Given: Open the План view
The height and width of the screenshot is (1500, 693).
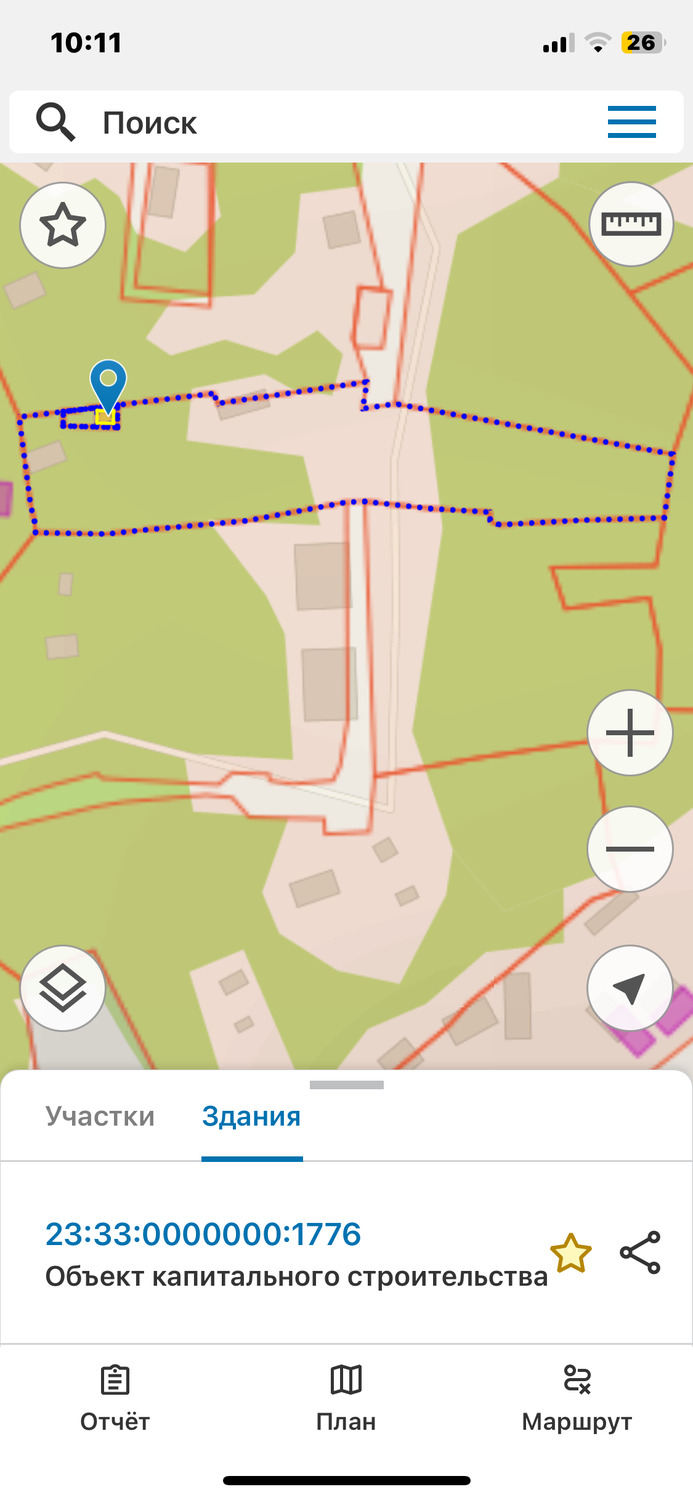Looking at the screenshot, I should (346, 1400).
